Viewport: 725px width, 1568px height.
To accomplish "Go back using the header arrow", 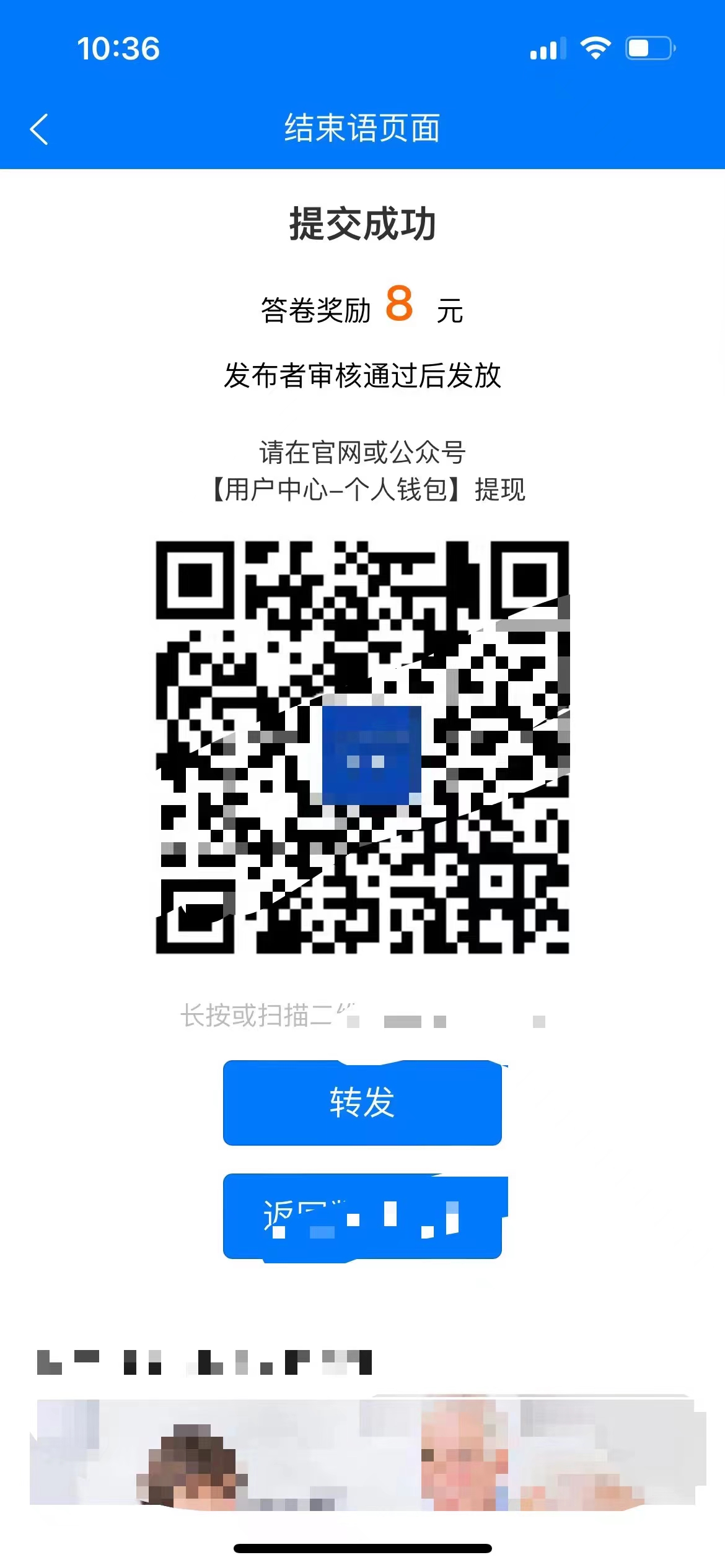I will [x=39, y=129].
